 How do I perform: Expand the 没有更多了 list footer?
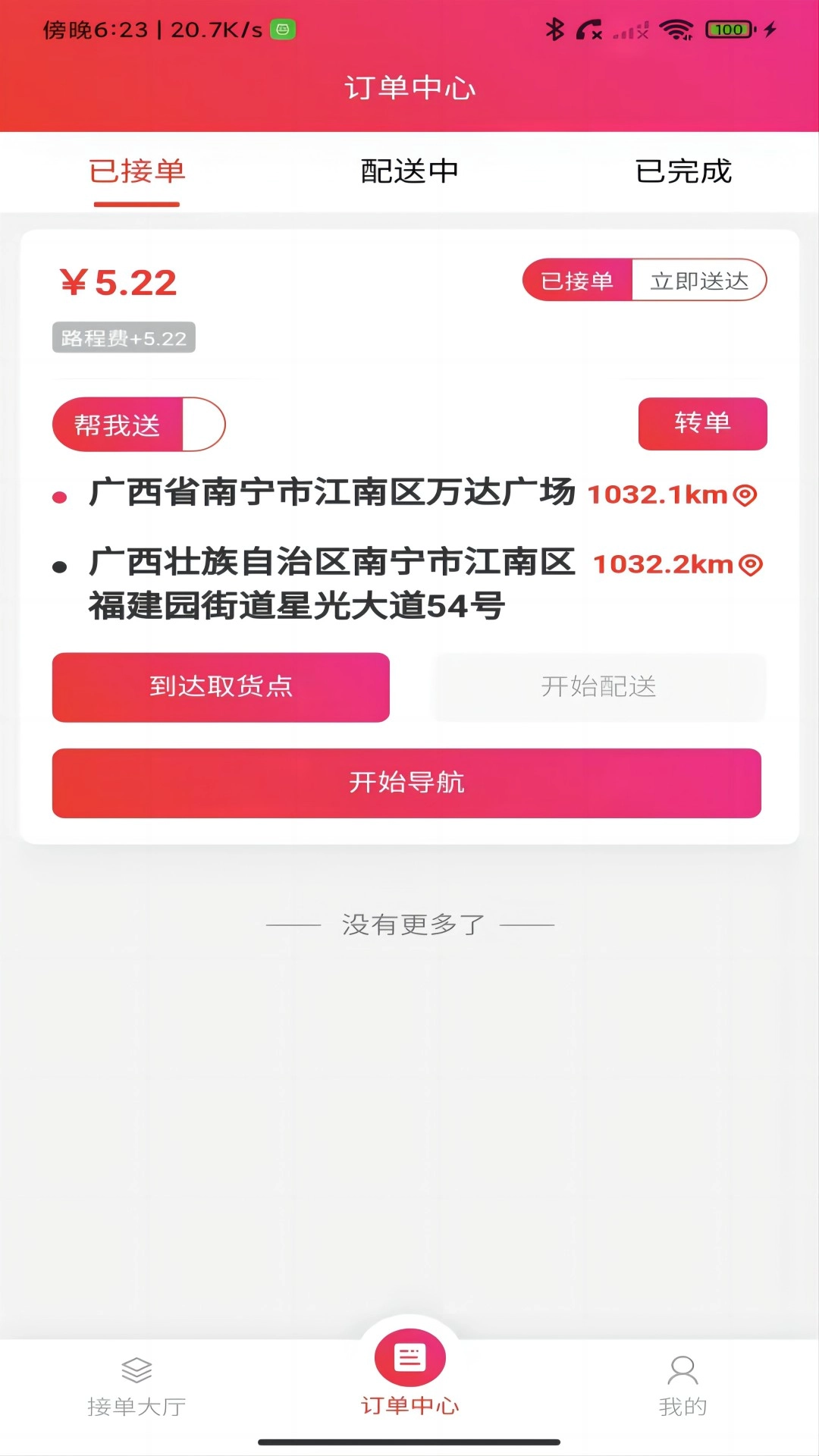[x=409, y=924]
